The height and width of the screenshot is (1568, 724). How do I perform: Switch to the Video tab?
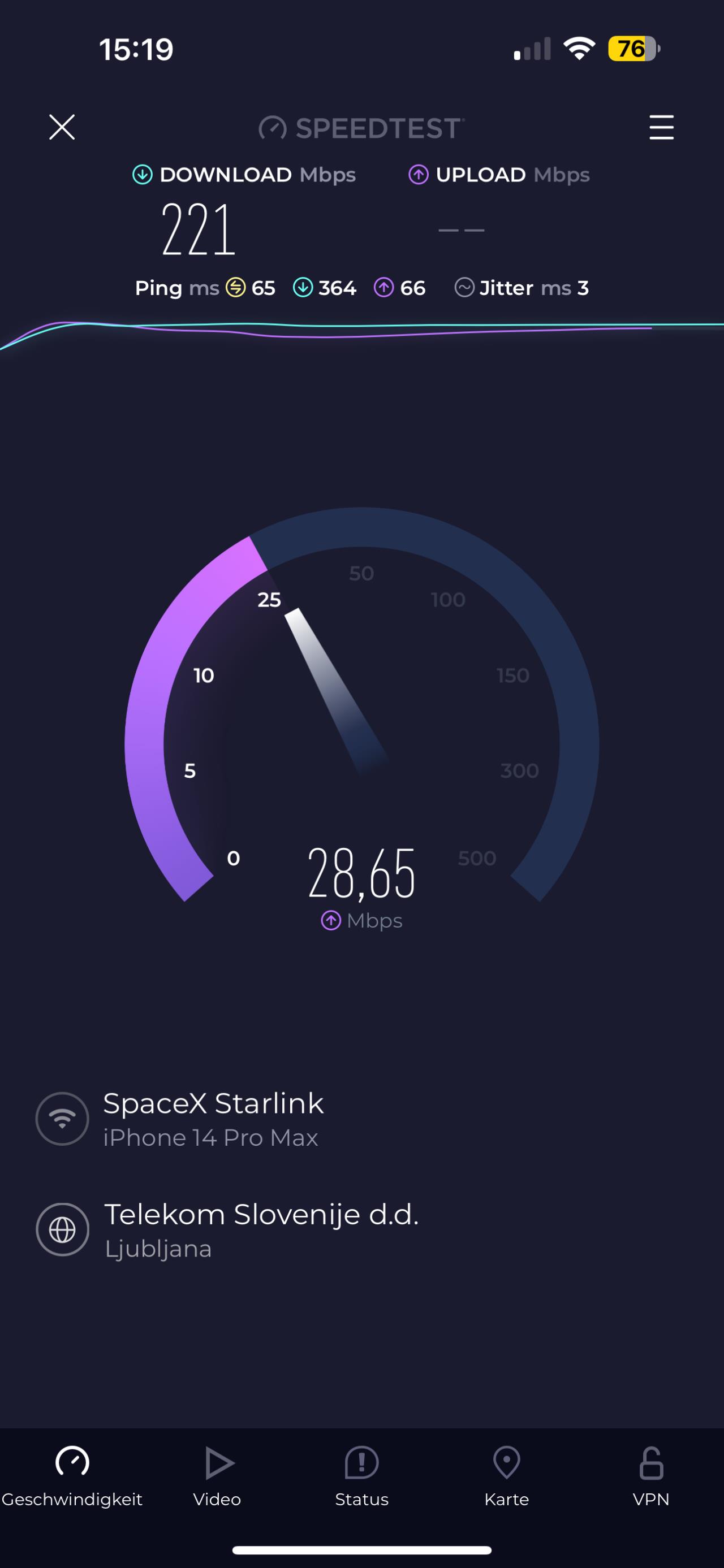point(217,1476)
